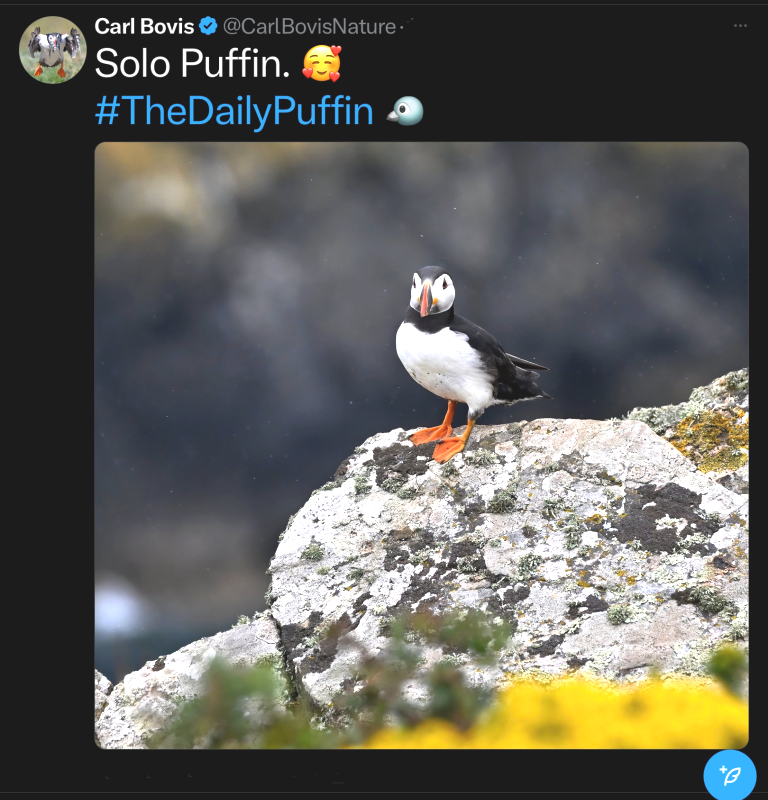Start a new post from the floating action button
This screenshot has width=768, height=800.
(x=729, y=777)
